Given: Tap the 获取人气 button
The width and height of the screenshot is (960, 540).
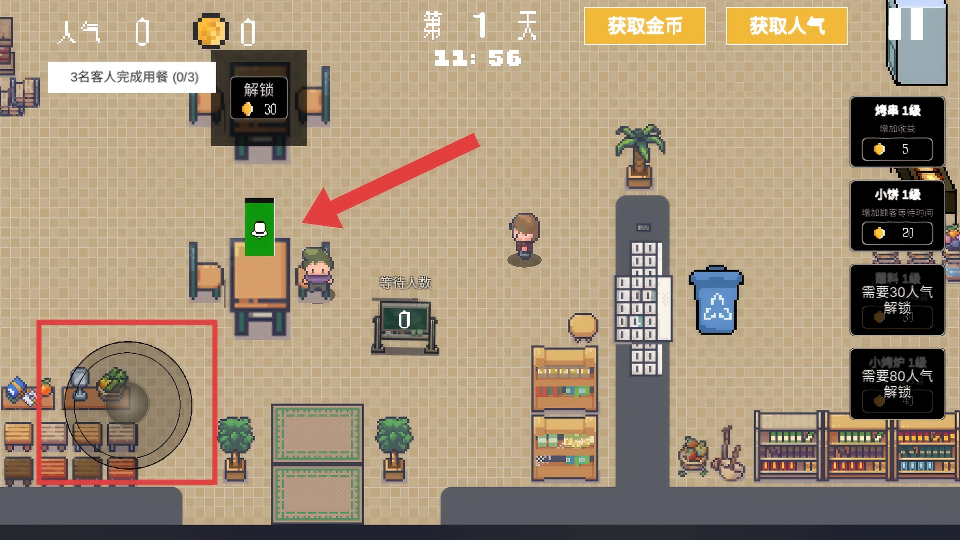Looking at the screenshot, I should coord(787,26).
